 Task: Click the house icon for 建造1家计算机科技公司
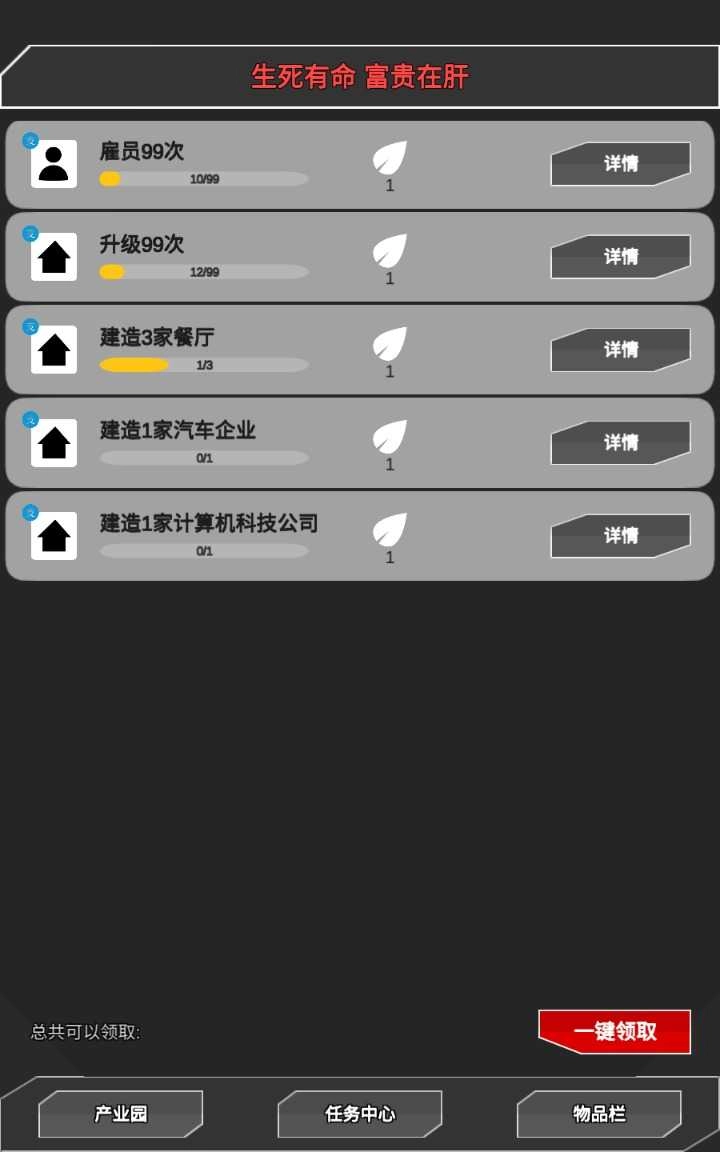[53, 535]
